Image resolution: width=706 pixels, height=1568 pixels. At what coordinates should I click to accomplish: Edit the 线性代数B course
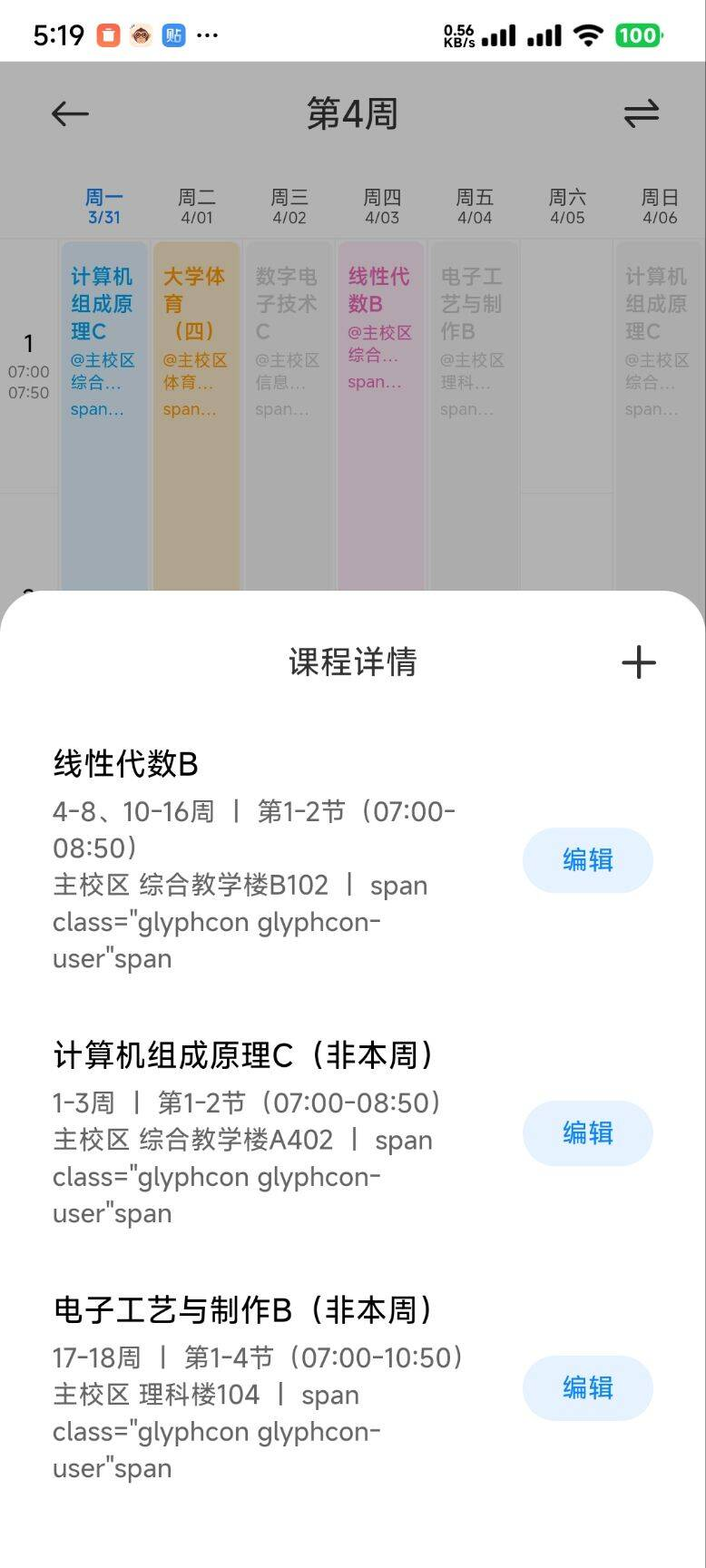point(587,859)
